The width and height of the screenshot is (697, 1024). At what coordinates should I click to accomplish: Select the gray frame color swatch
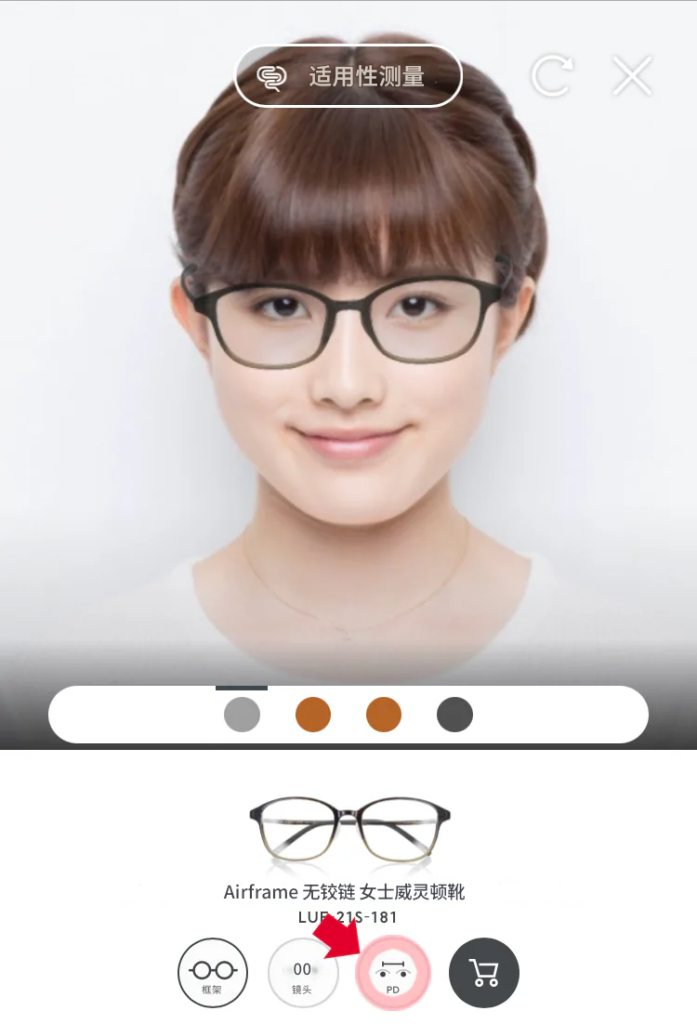(242, 715)
